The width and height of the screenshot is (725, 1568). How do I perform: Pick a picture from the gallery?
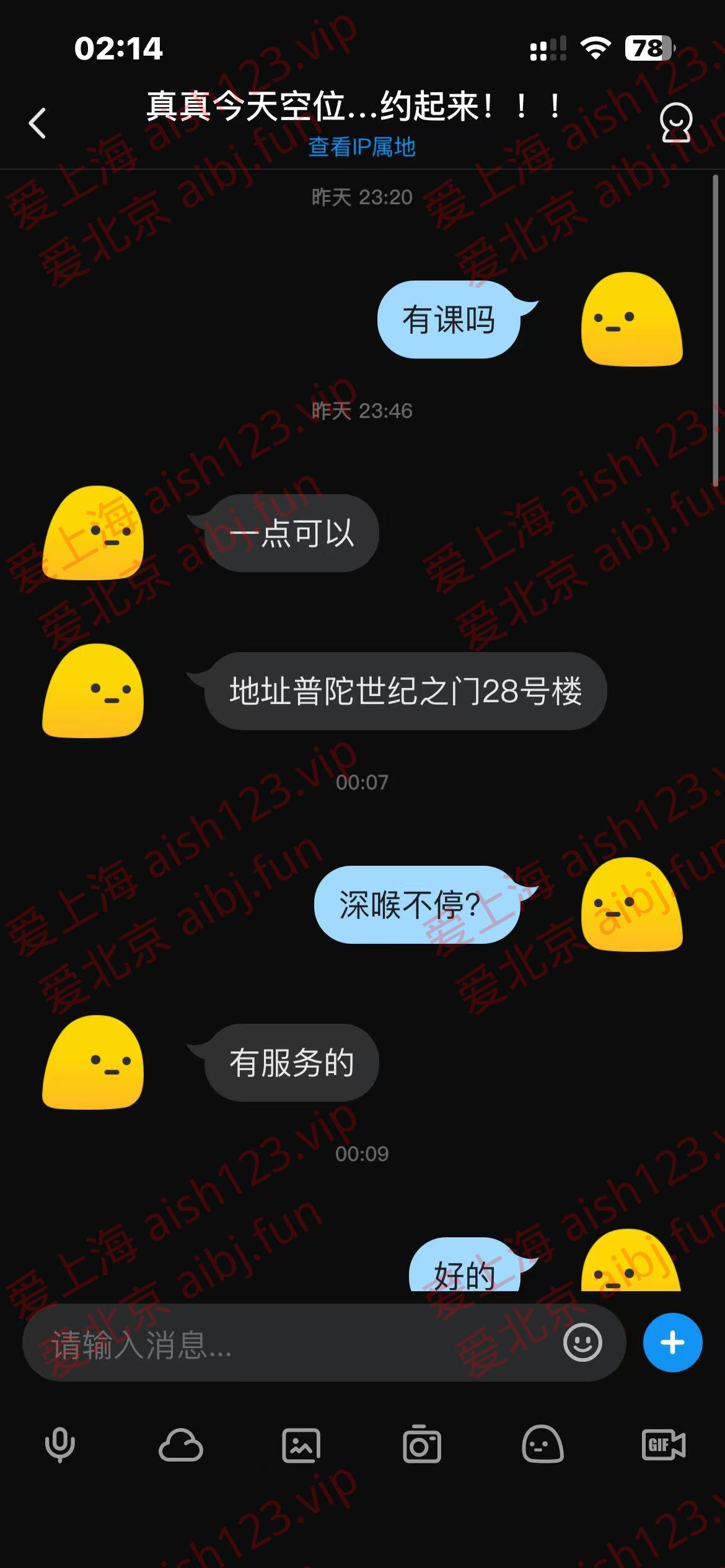[x=301, y=1445]
